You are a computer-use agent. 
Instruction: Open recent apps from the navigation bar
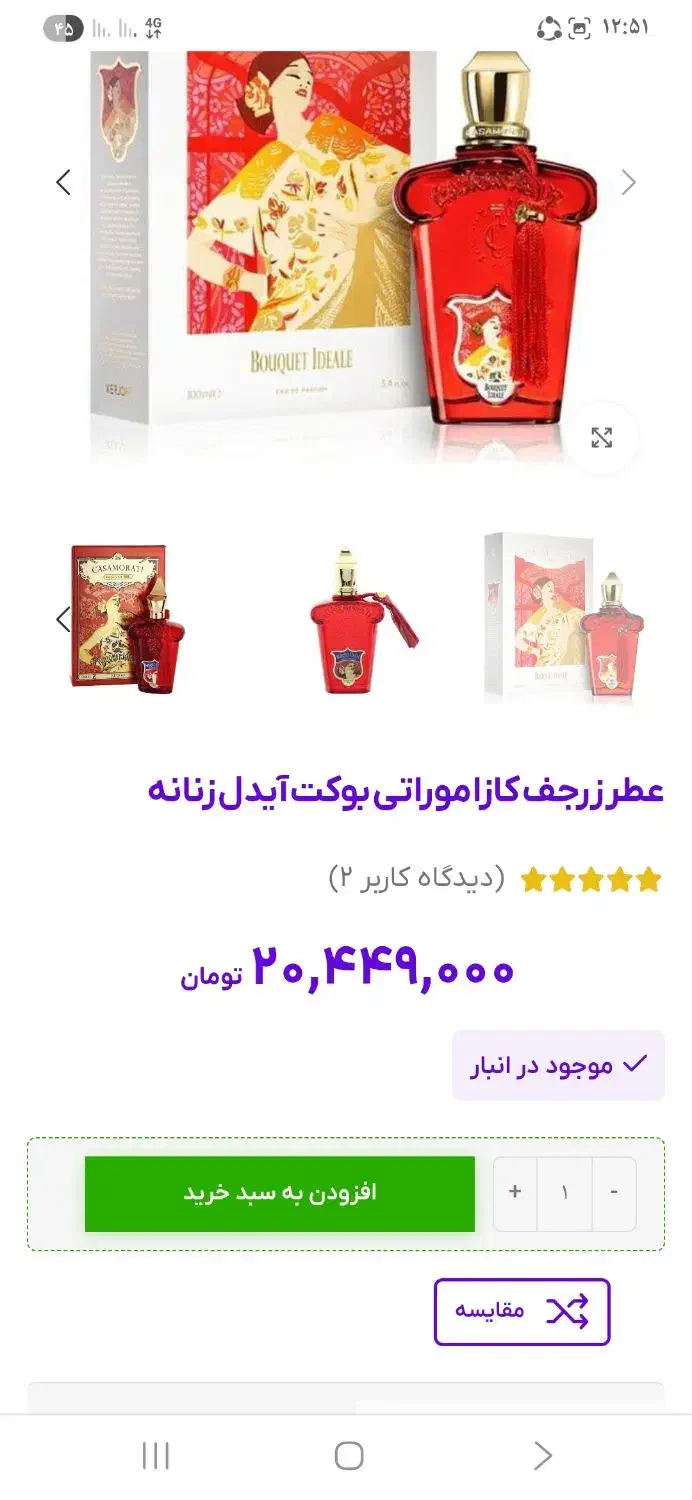click(155, 1455)
